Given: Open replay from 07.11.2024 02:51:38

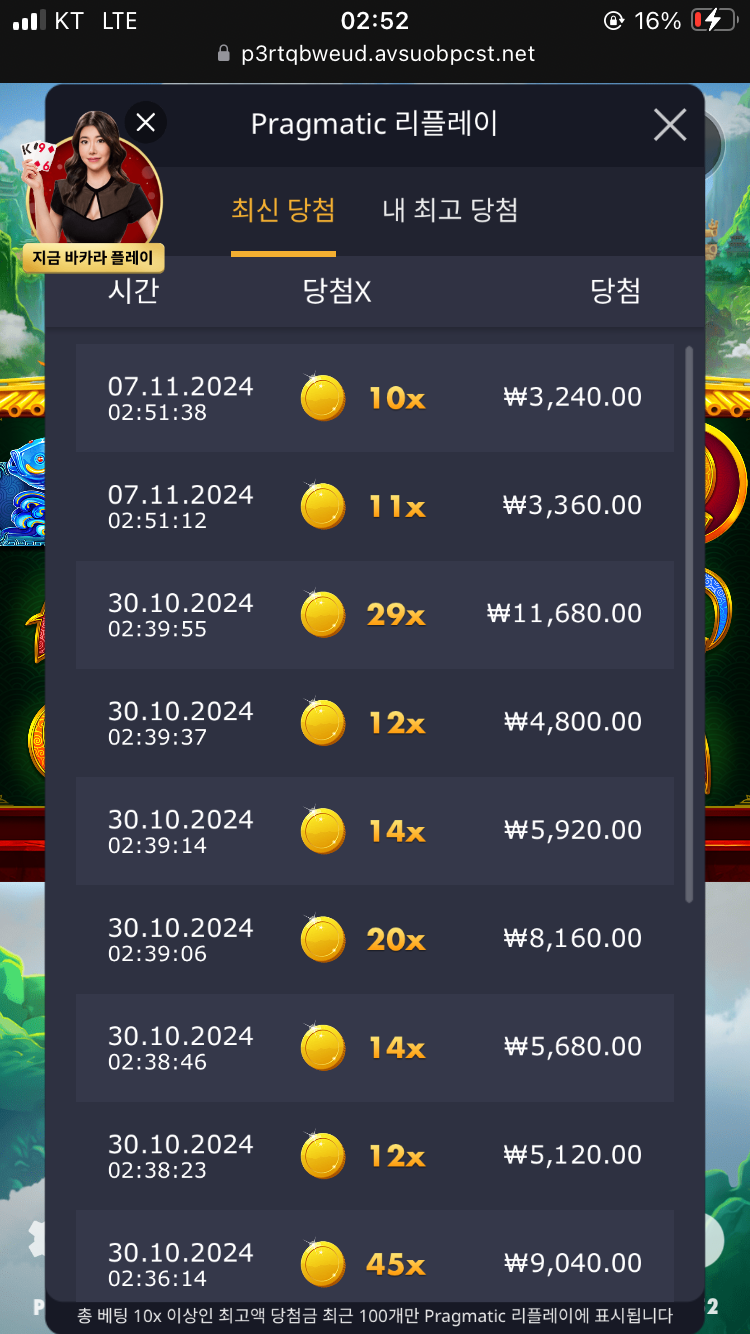Looking at the screenshot, I should coord(374,398).
